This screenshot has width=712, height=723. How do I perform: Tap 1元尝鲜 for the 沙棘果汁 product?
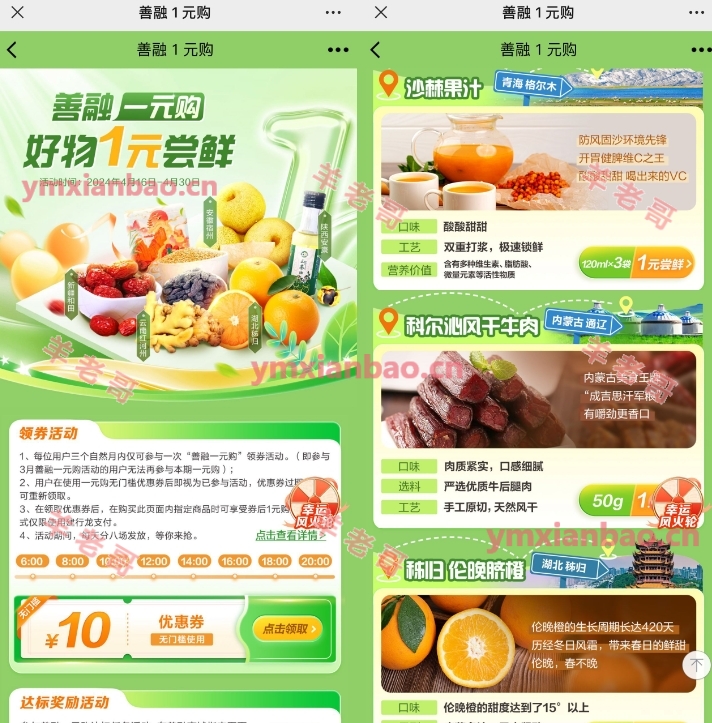pyautogui.click(x=661, y=264)
